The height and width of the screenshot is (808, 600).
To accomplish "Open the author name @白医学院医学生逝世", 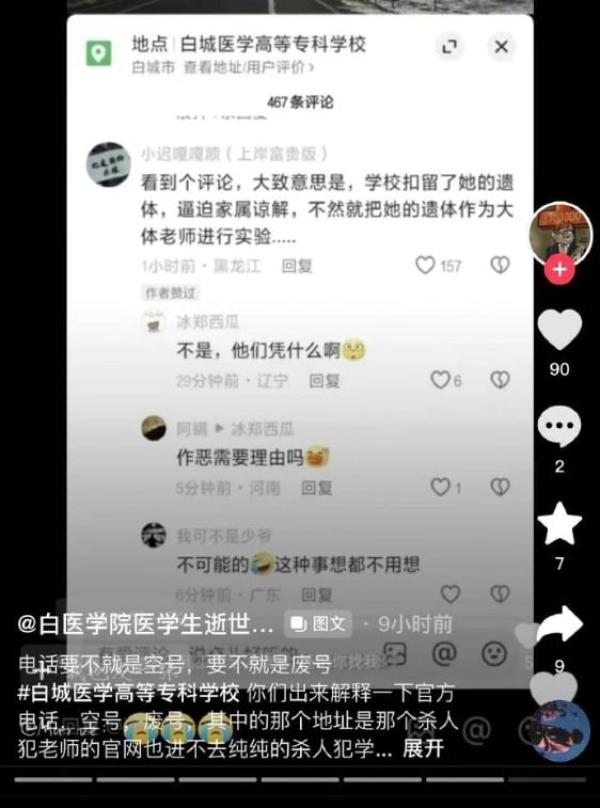I will click(x=145, y=624).
